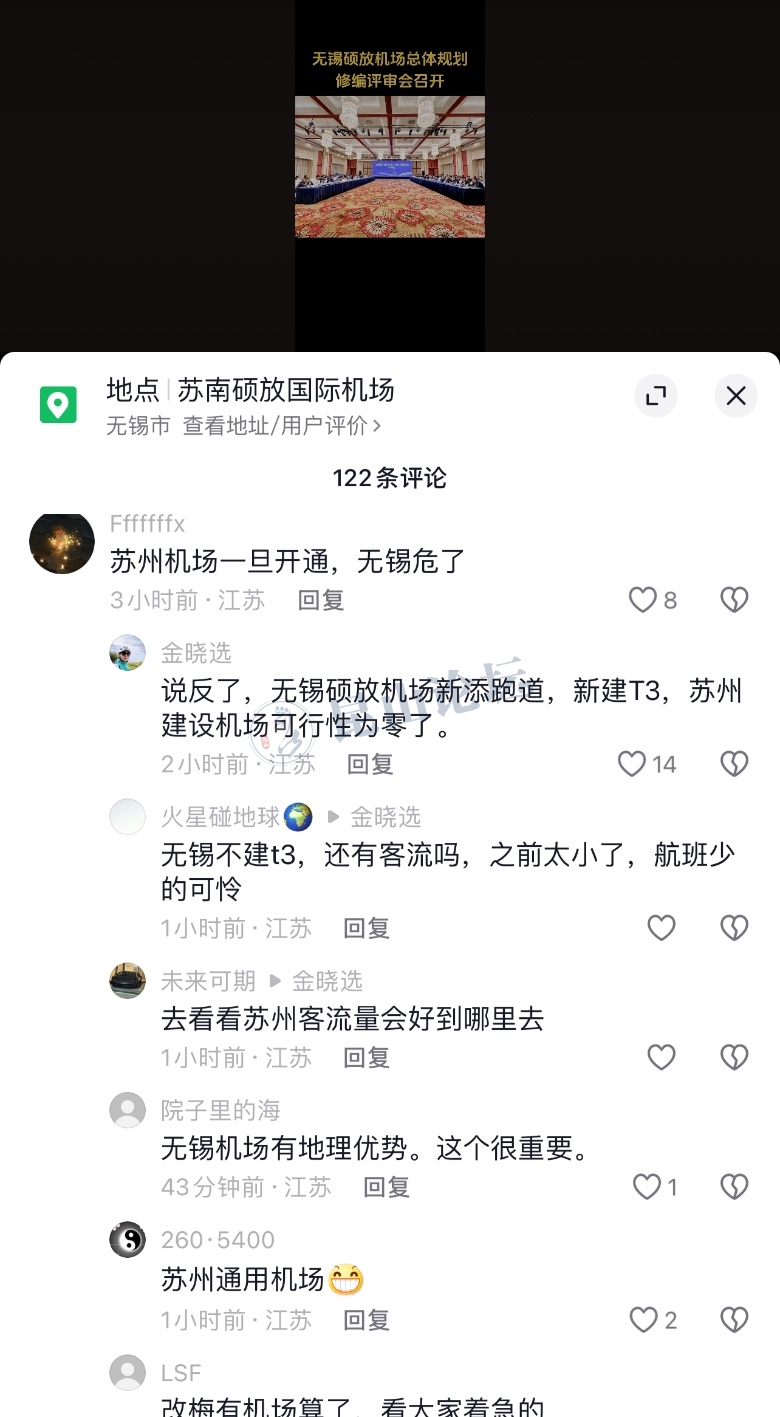This screenshot has width=780, height=1417.
Task: Reply to 260·5400's comment
Action: click(x=366, y=1320)
